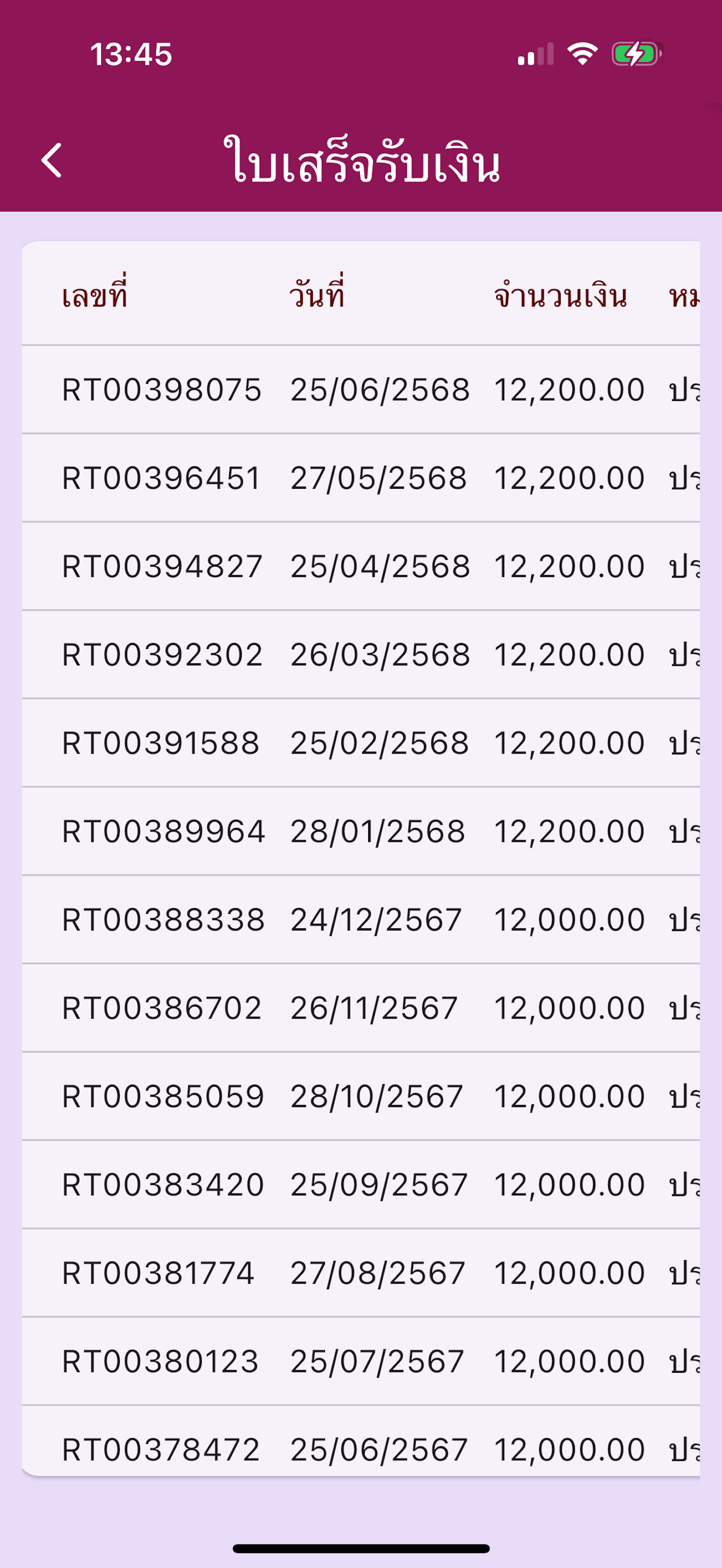
Task: Open receipt RT00386702
Action: point(361,1008)
